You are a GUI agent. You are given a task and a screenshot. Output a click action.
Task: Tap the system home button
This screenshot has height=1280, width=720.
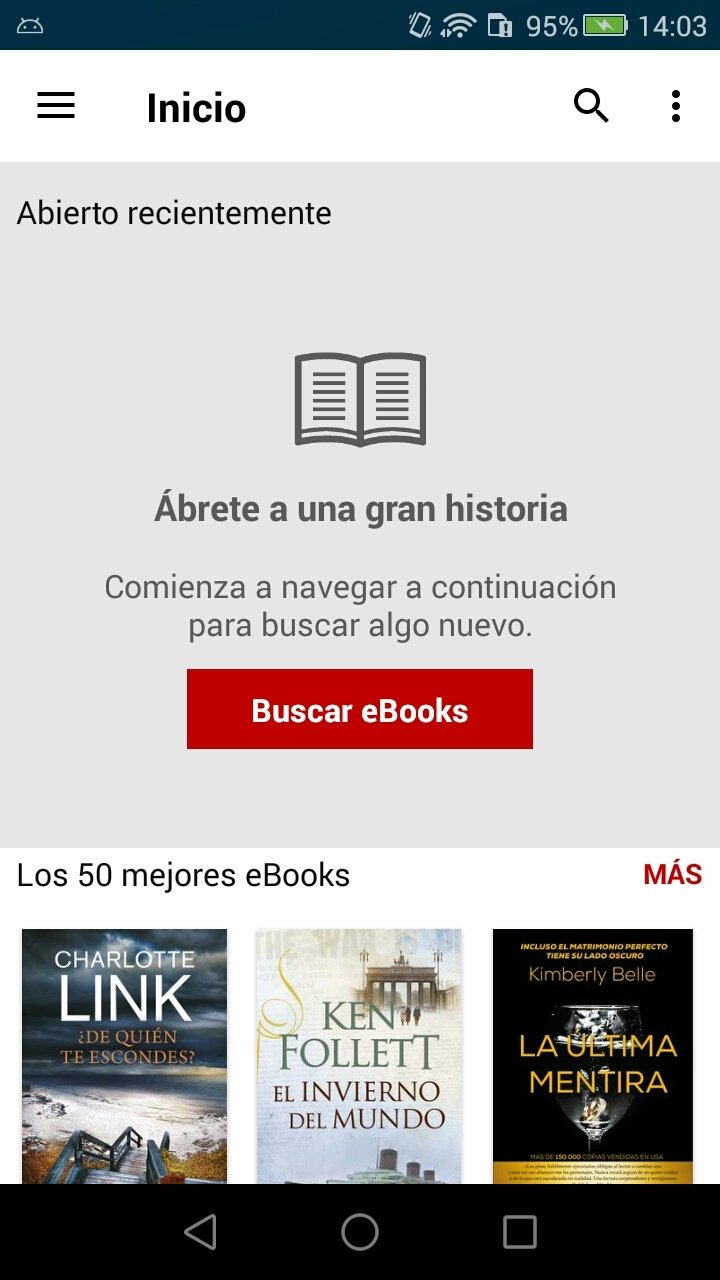[x=360, y=1232]
